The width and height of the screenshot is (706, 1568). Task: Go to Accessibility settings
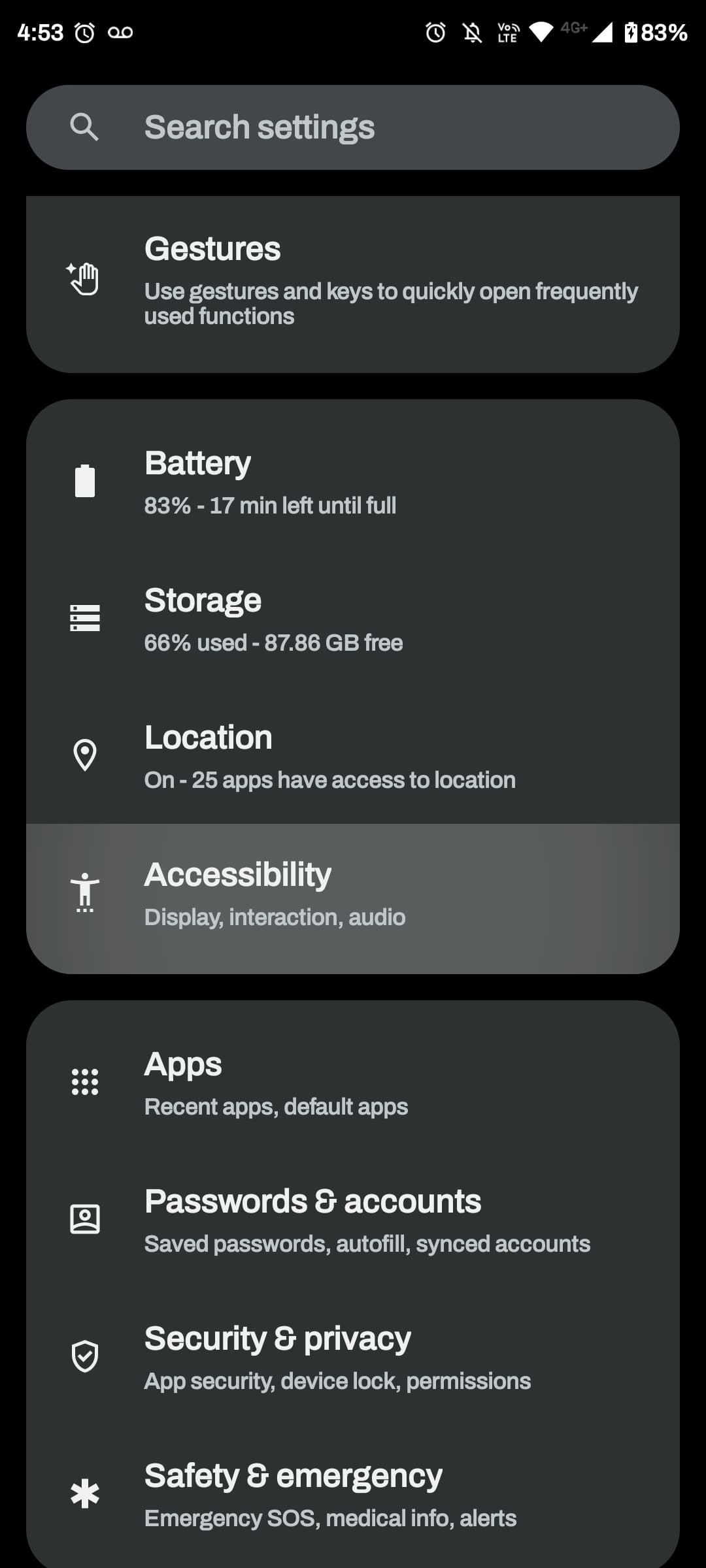(353, 894)
